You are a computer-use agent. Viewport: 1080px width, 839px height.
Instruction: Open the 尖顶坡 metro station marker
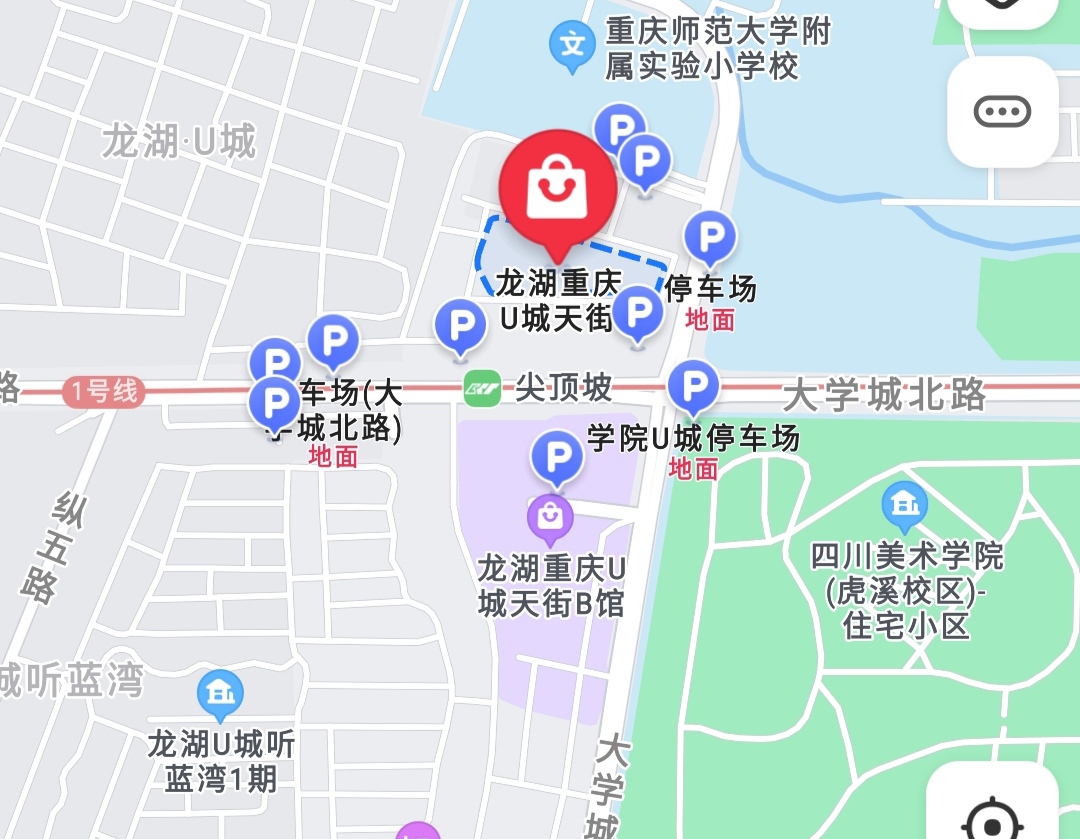point(482,388)
